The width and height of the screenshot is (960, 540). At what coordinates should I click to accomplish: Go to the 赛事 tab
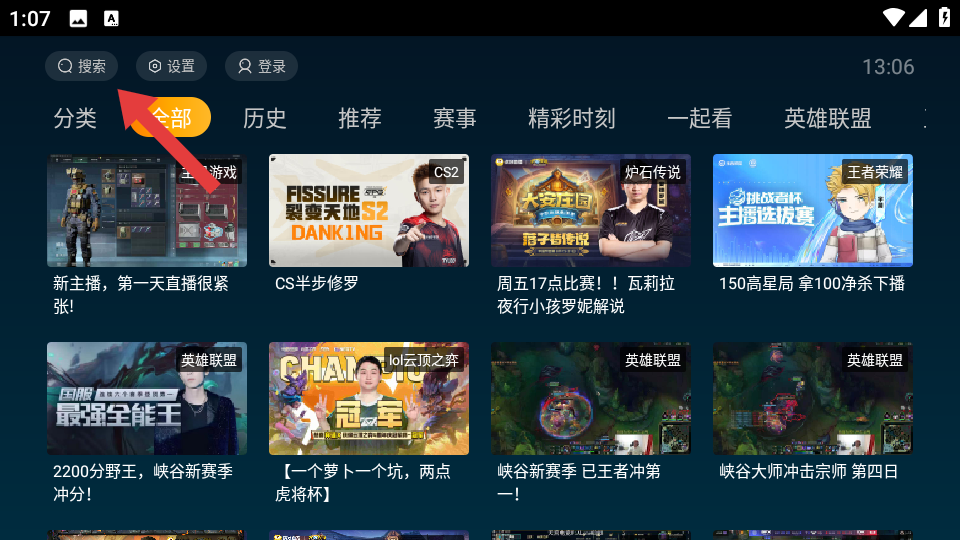coord(455,118)
